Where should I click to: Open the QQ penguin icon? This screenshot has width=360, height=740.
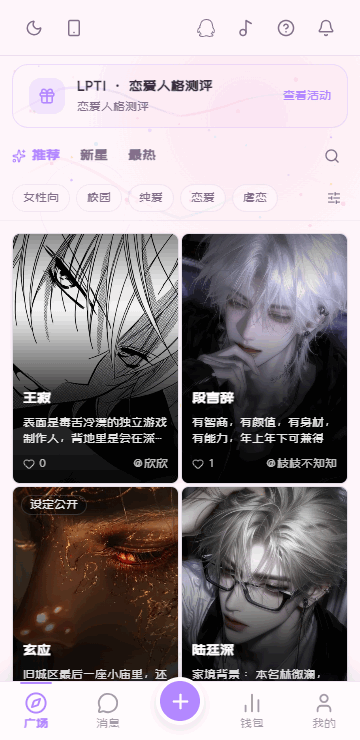point(206,28)
